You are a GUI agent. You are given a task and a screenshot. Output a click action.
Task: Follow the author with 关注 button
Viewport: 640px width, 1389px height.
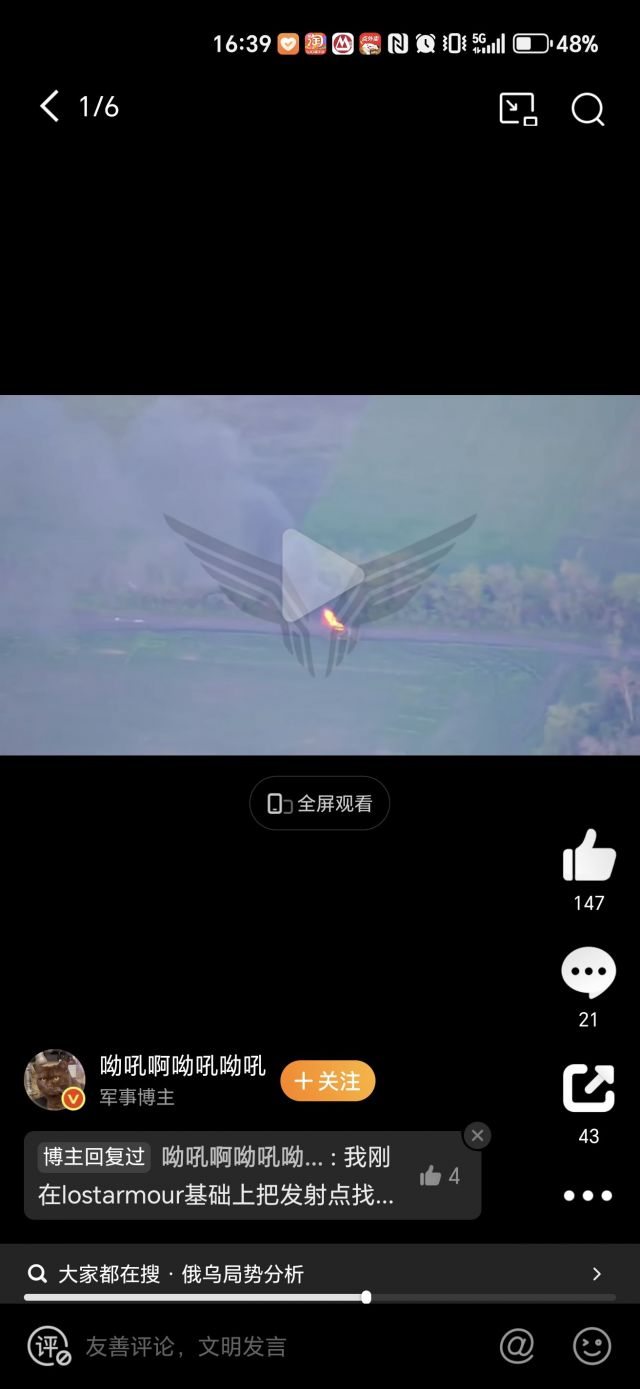pos(328,1081)
